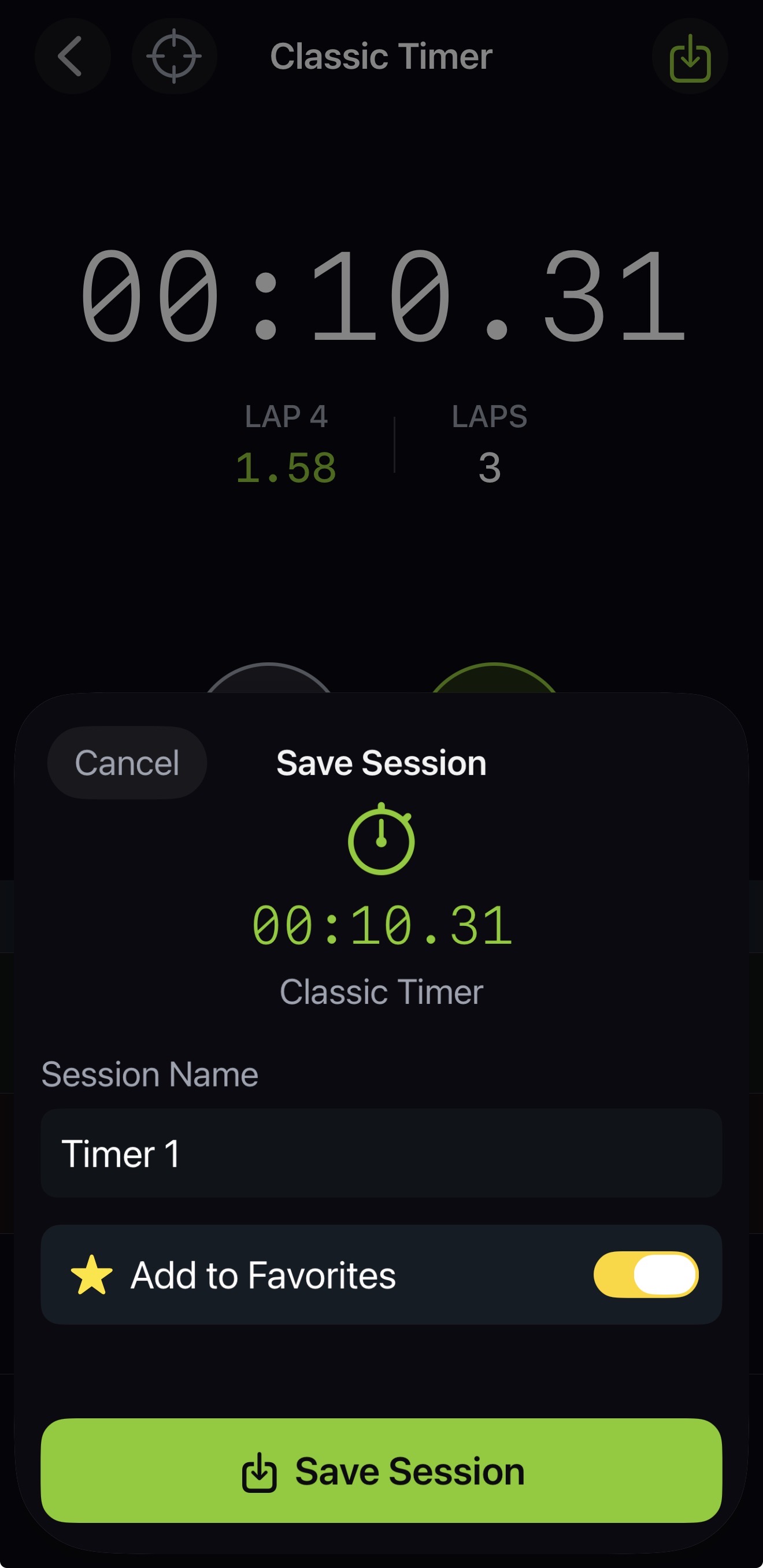Open the export session icon at top right

click(x=690, y=56)
